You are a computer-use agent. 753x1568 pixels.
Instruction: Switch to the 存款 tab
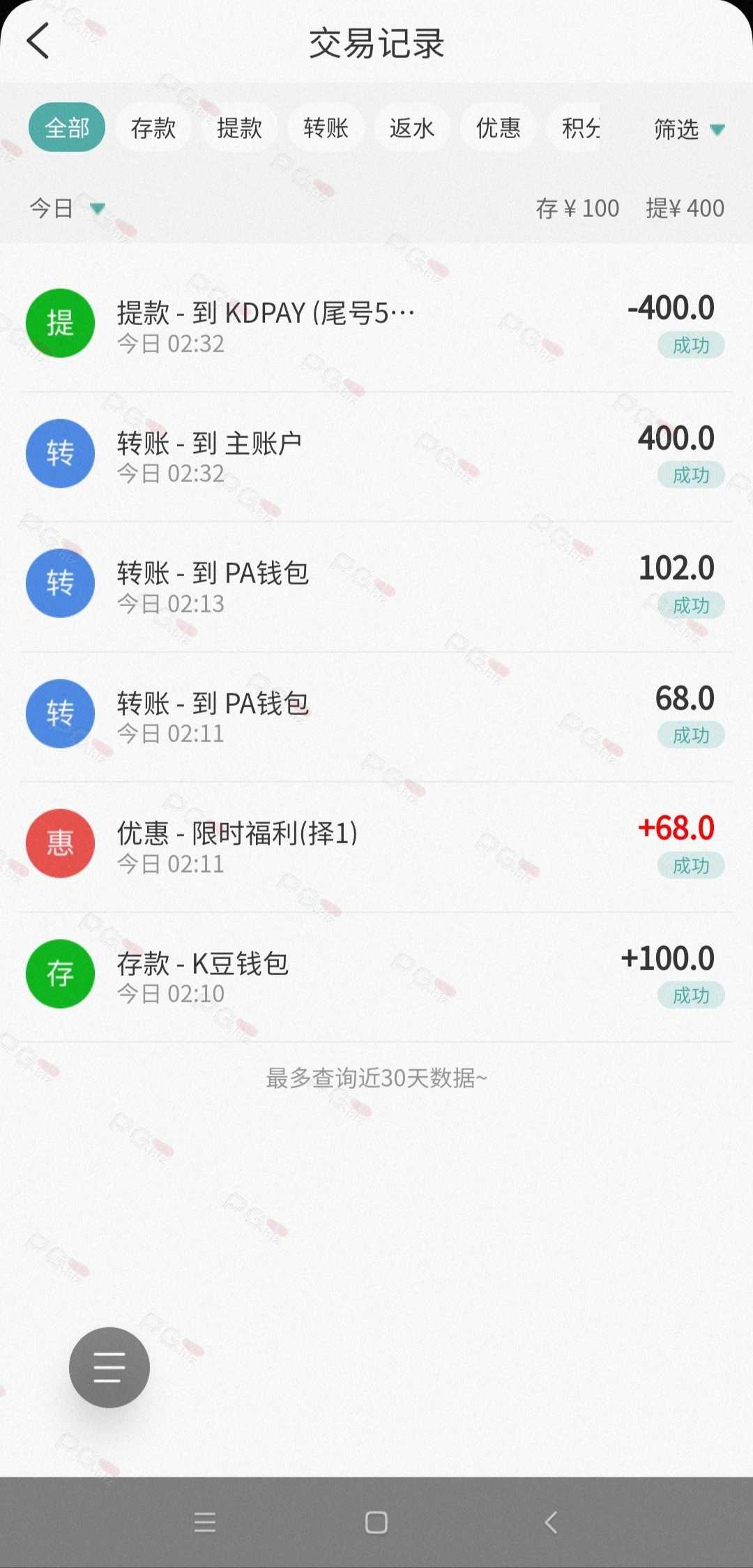(x=153, y=128)
